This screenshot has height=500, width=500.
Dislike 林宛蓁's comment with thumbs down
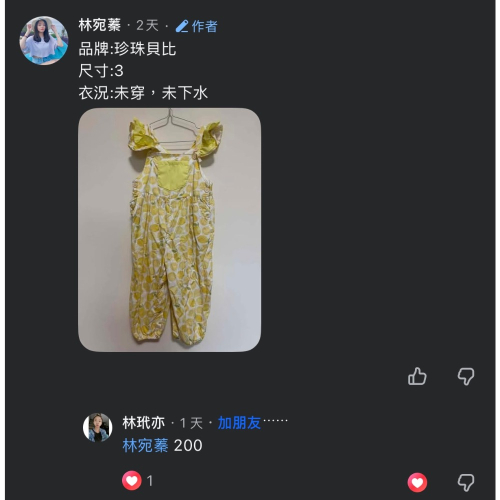466,377
